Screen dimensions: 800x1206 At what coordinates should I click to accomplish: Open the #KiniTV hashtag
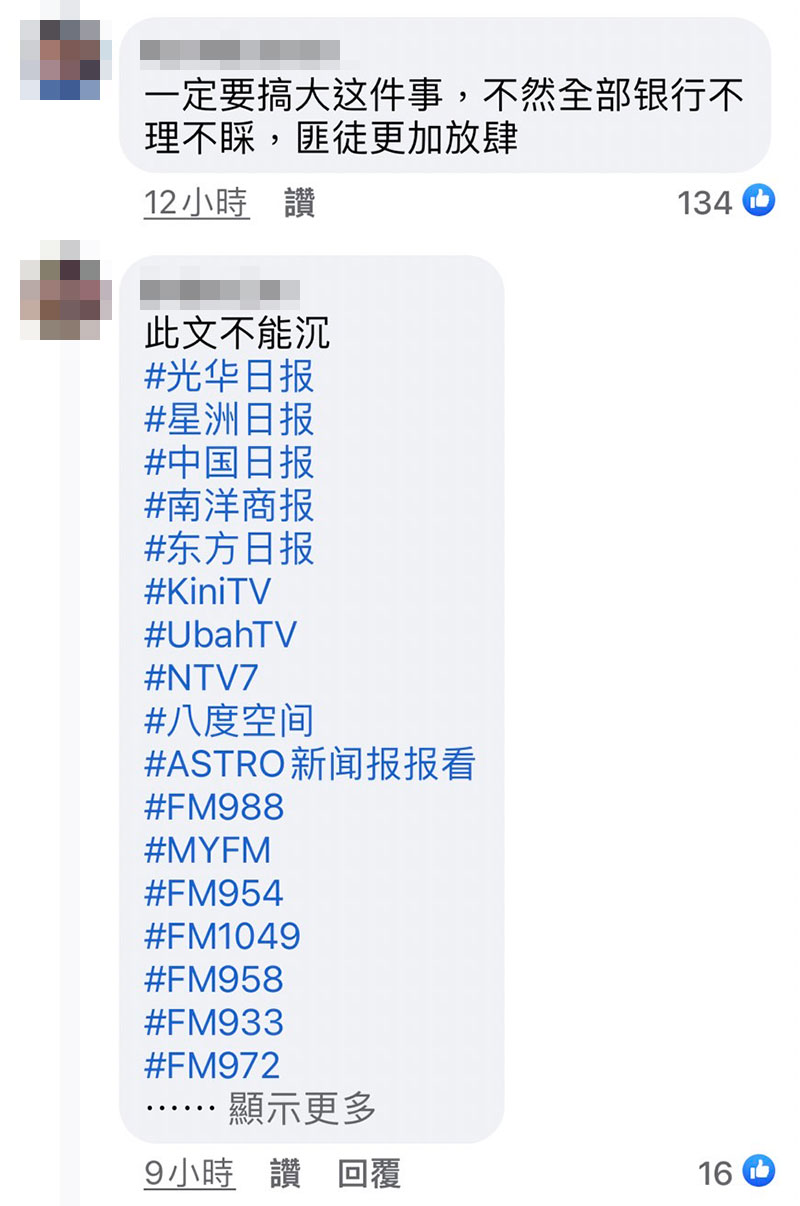pyautogui.click(x=207, y=592)
